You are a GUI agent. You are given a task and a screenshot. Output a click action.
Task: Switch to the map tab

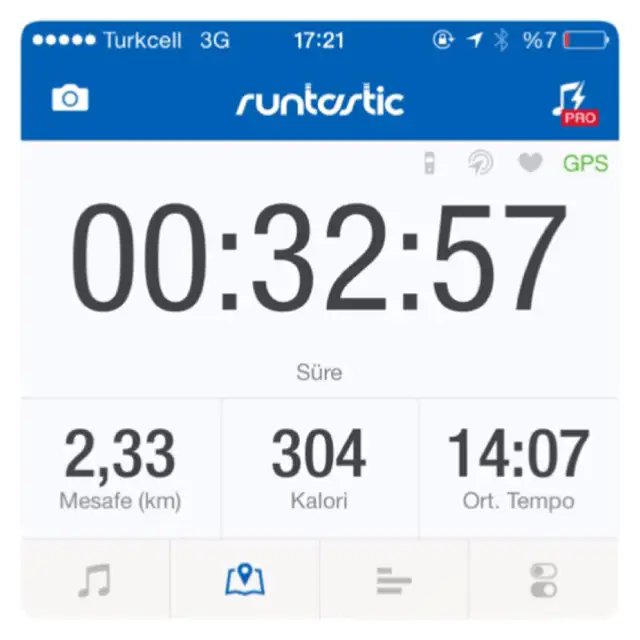click(x=244, y=580)
